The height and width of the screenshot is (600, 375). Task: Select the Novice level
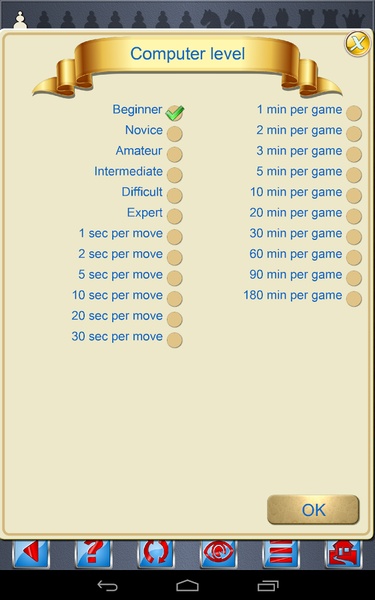(x=174, y=134)
